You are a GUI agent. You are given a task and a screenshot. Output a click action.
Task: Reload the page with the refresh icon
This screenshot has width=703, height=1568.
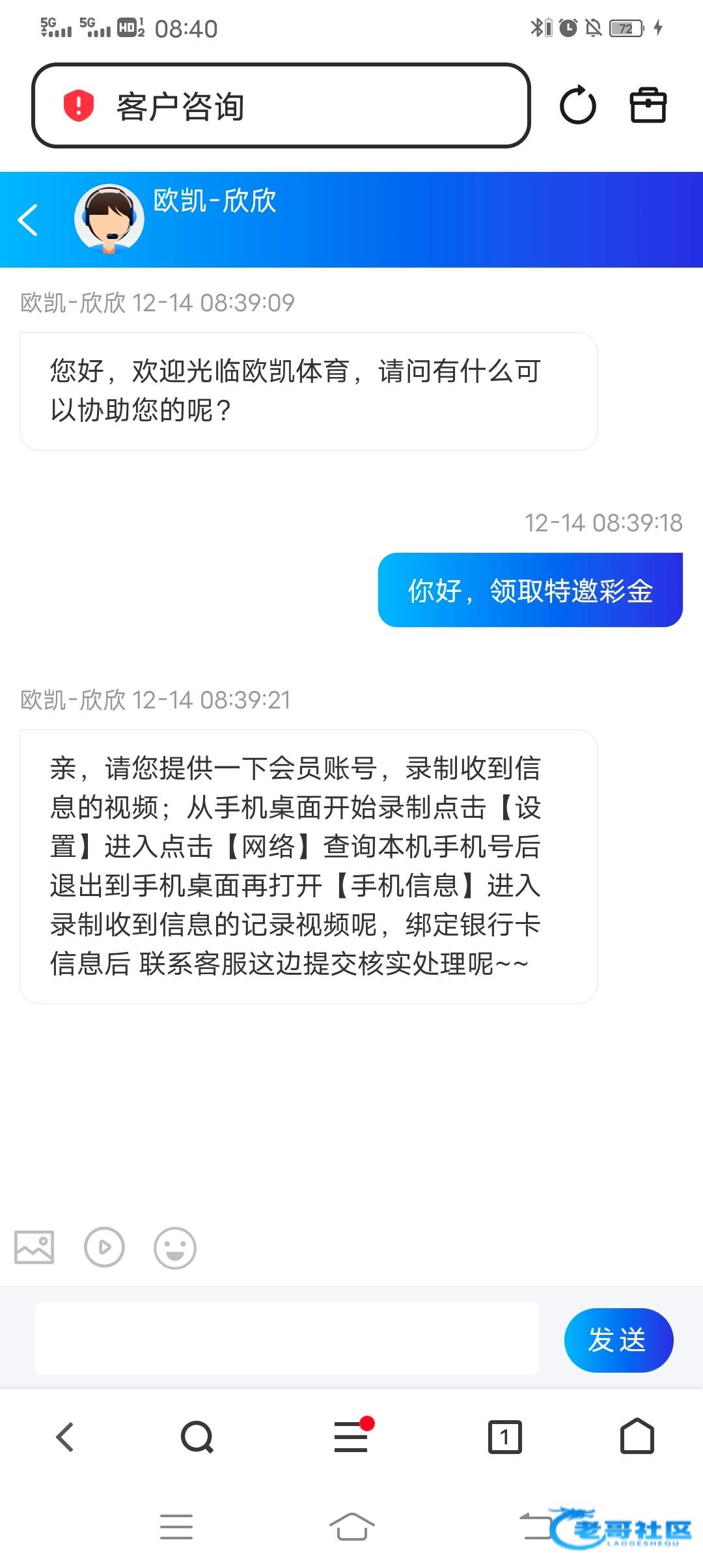tap(577, 105)
